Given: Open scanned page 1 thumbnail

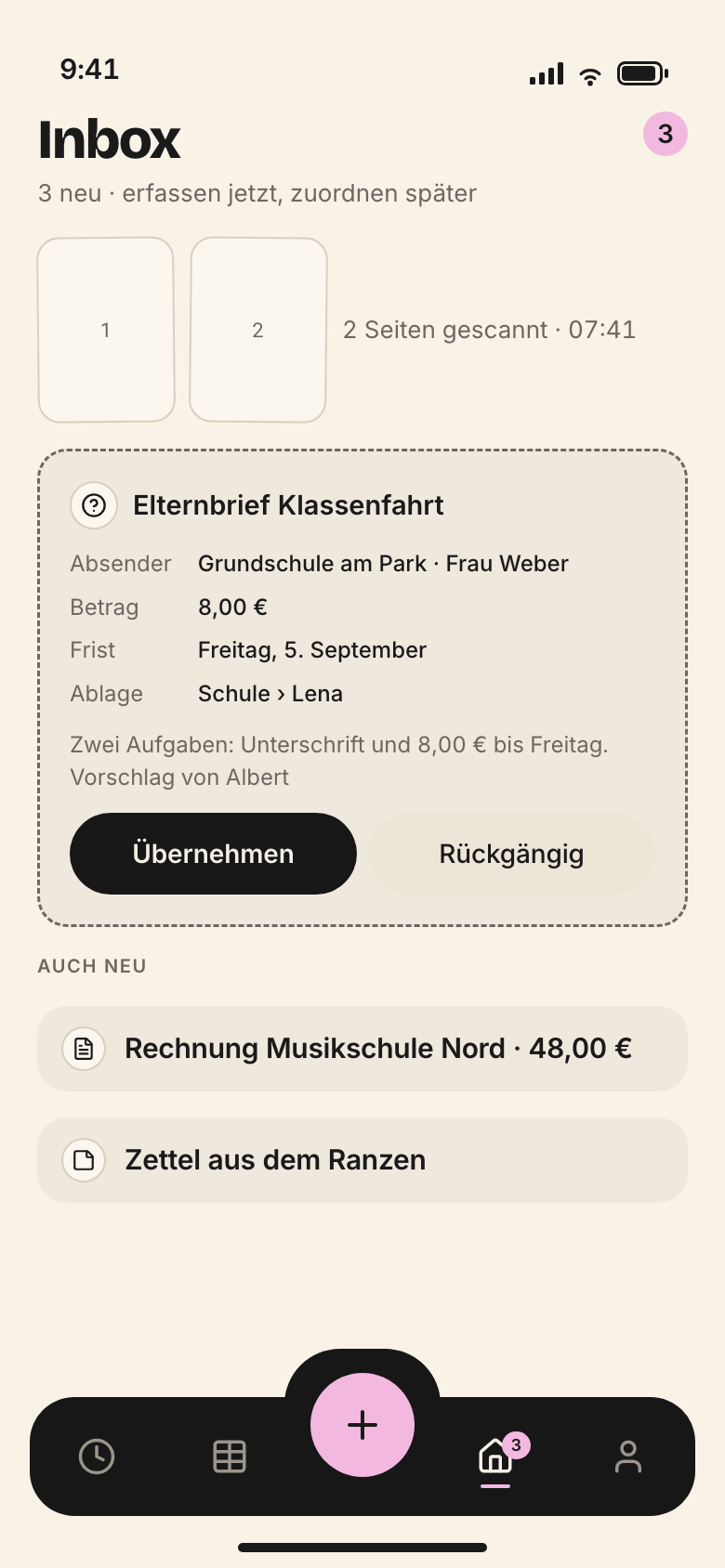Looking at the screenshot, I should pos(106,330).
